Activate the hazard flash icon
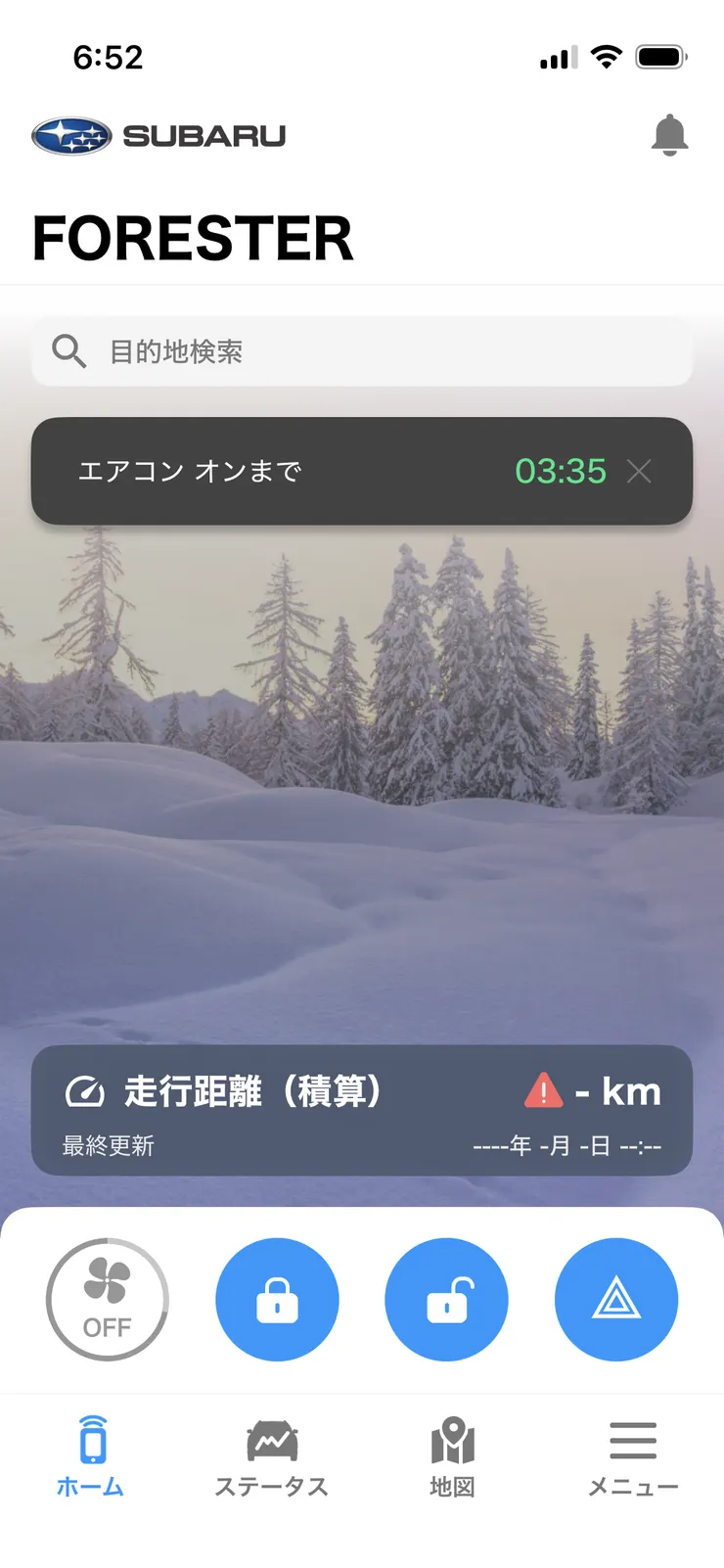 coord(615,1299)
